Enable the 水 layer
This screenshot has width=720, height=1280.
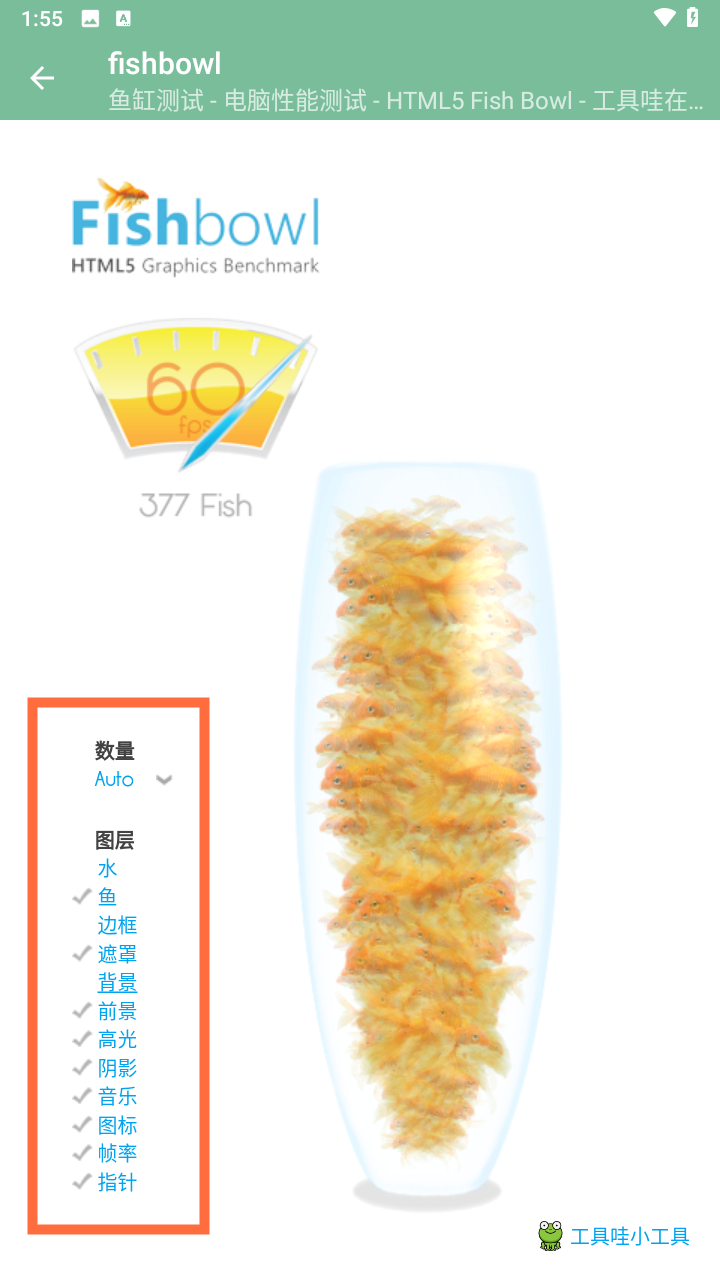click(x=108, y=868)
